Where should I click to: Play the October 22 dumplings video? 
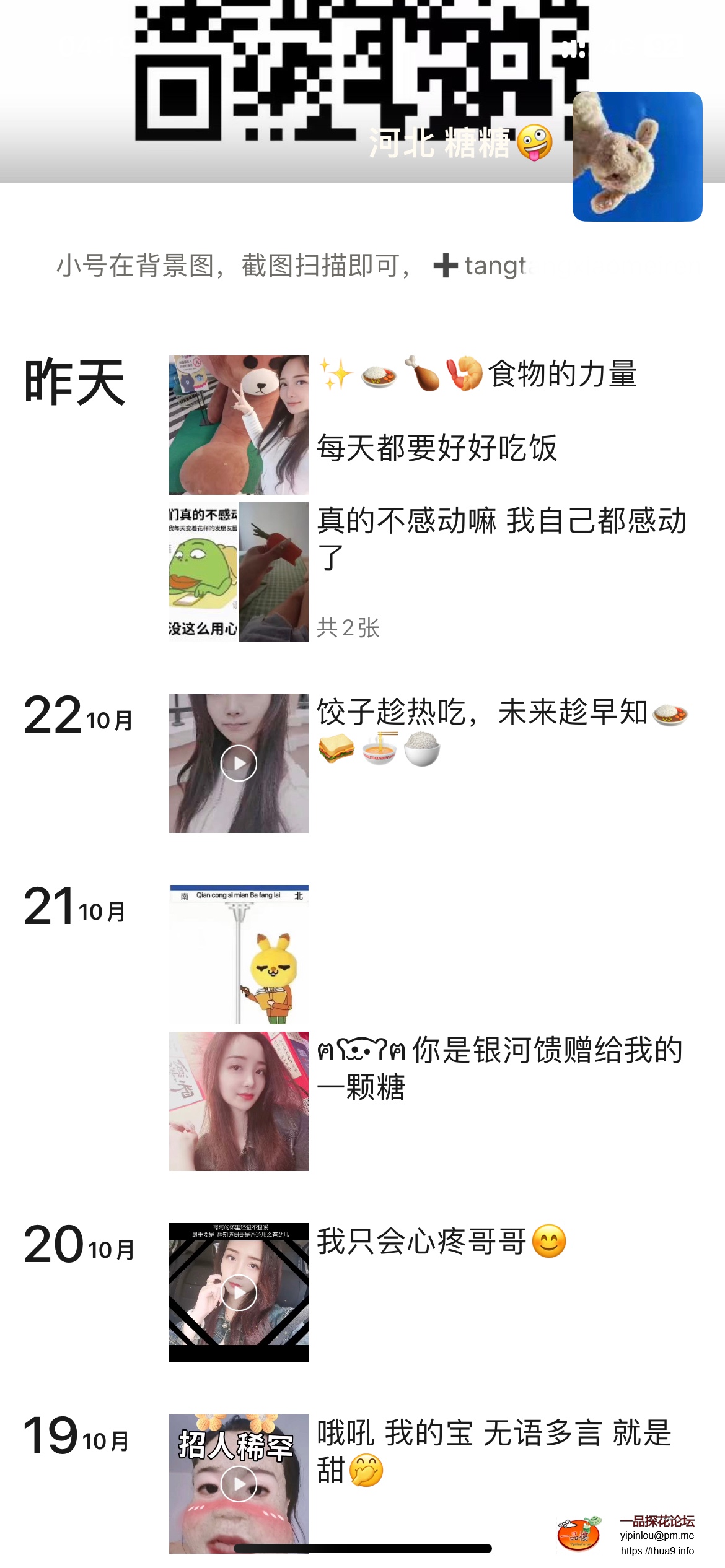(239, 763)
